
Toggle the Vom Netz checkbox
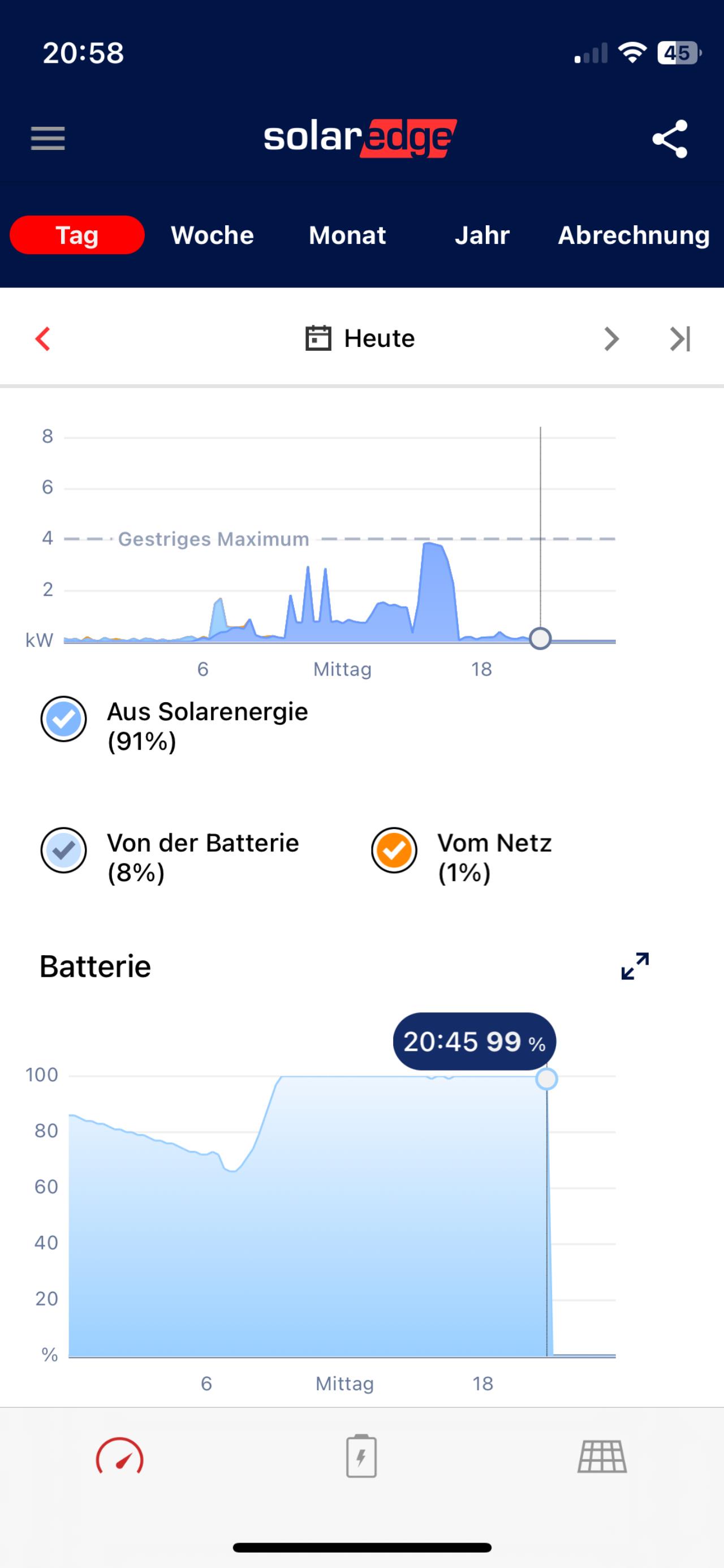394,850
